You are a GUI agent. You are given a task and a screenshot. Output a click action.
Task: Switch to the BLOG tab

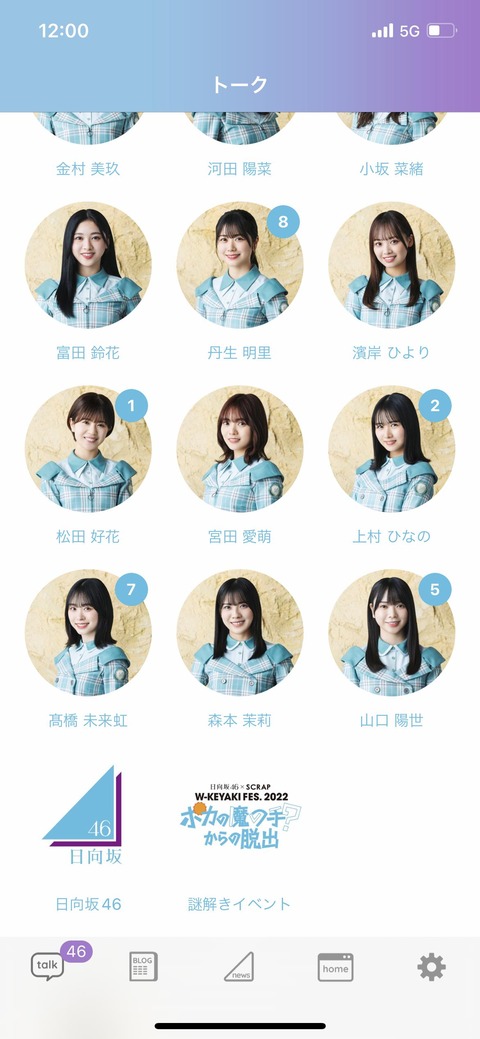click(143, 966)
